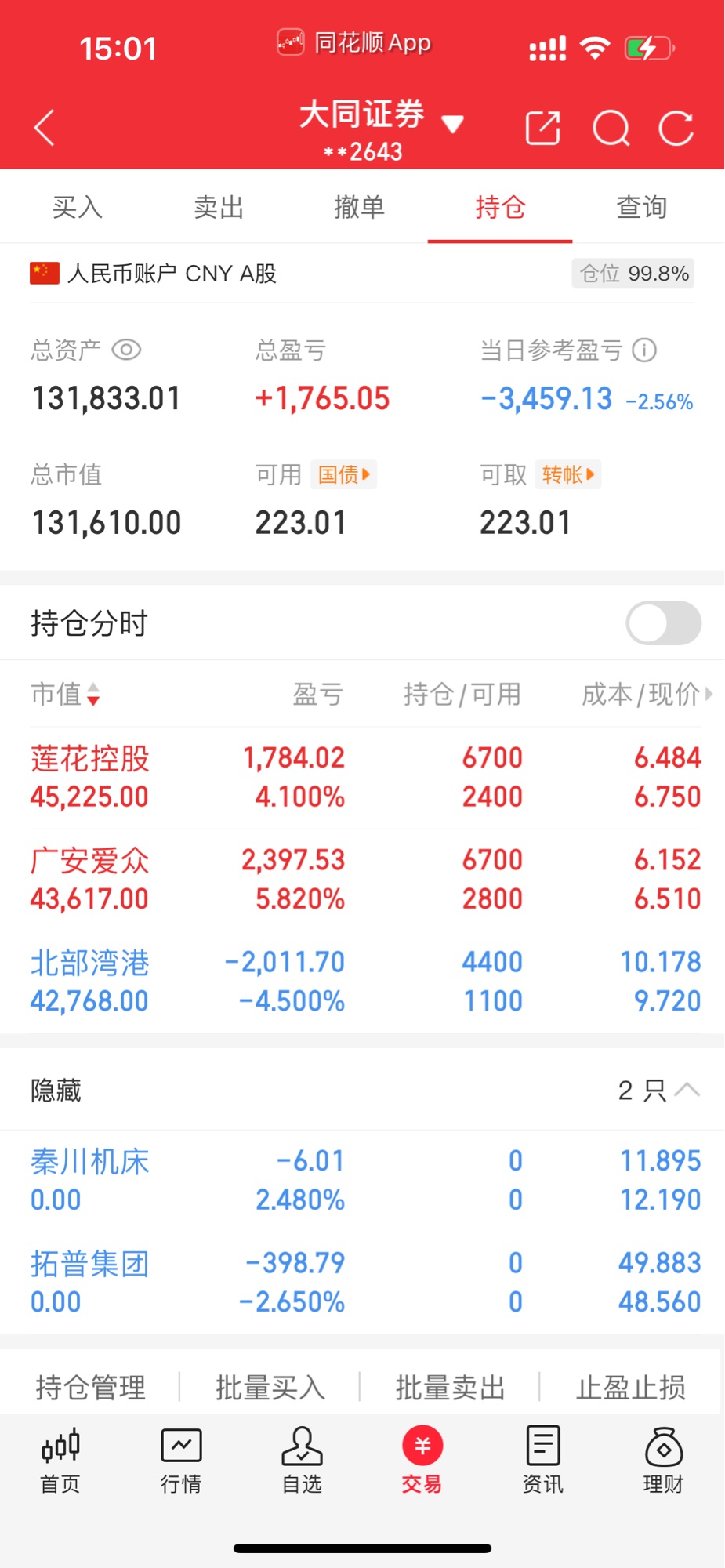The height and width of the screenshot is (1568, 725).
Task: Open the 撤单 tab
Action: (359, 207)
